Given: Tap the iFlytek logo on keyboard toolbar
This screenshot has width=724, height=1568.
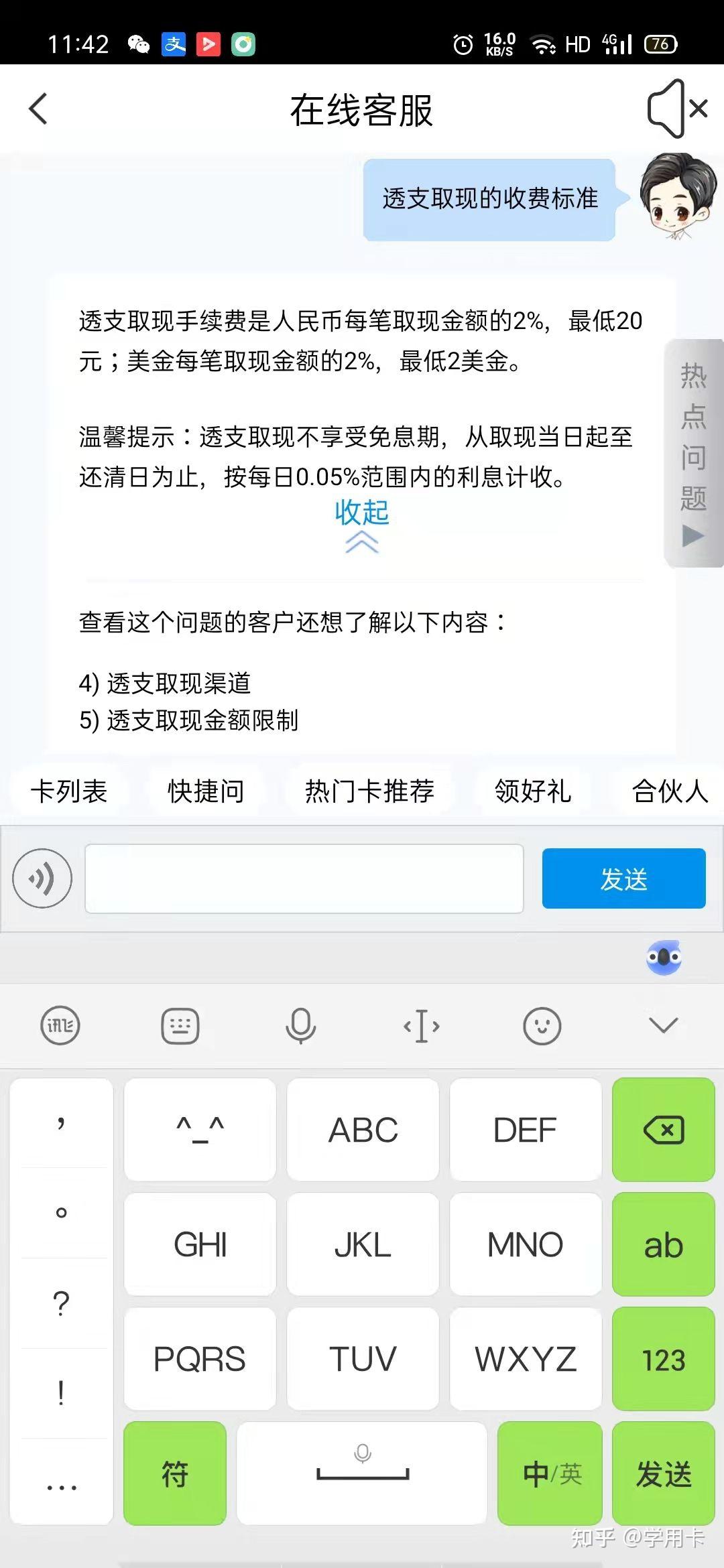Looking at the screenshot, I should (60, 1025).
